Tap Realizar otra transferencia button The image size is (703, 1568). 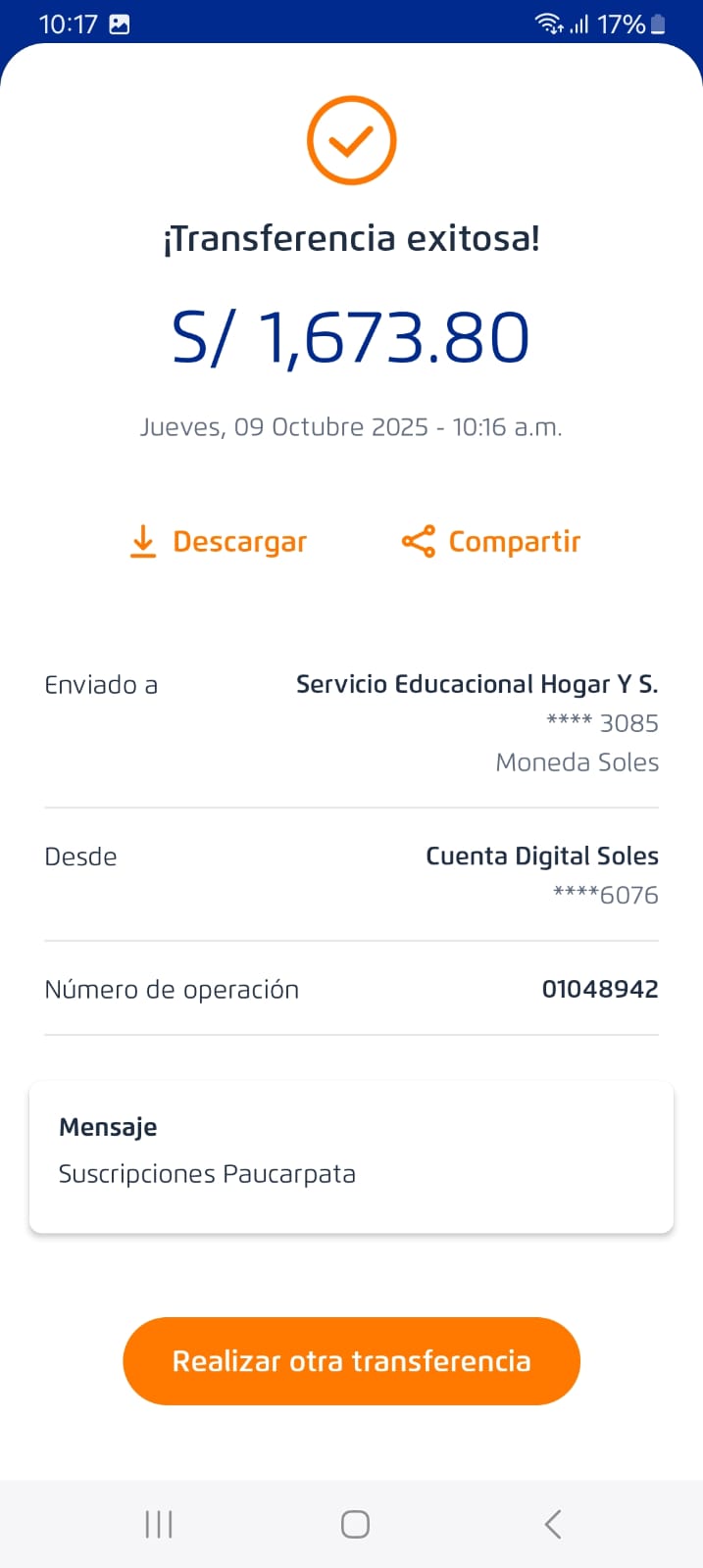(351, 1361)
